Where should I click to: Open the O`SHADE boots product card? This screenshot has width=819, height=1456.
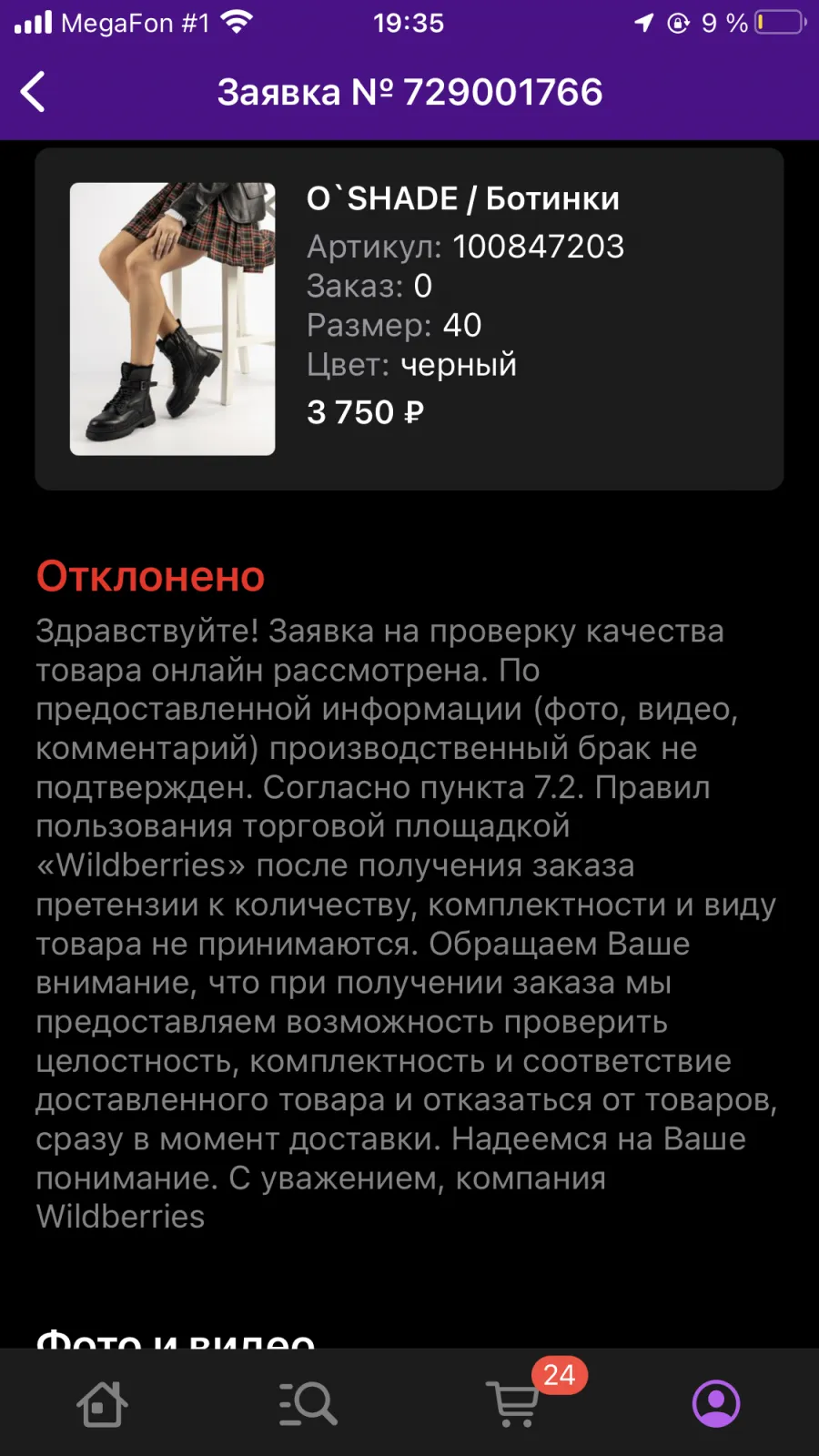409,318
